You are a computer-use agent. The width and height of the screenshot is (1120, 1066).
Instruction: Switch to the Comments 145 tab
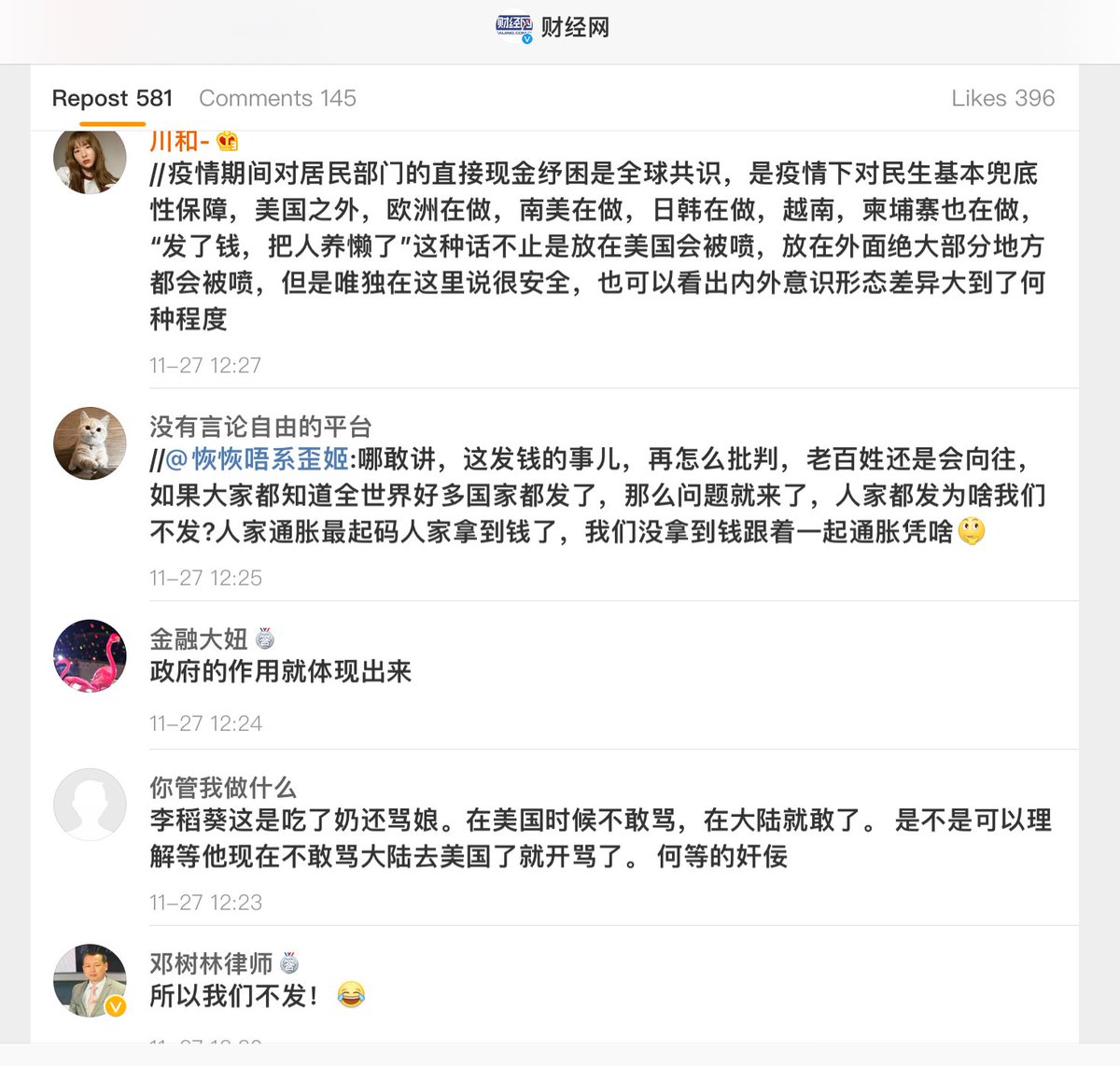(x=277, y=98)
